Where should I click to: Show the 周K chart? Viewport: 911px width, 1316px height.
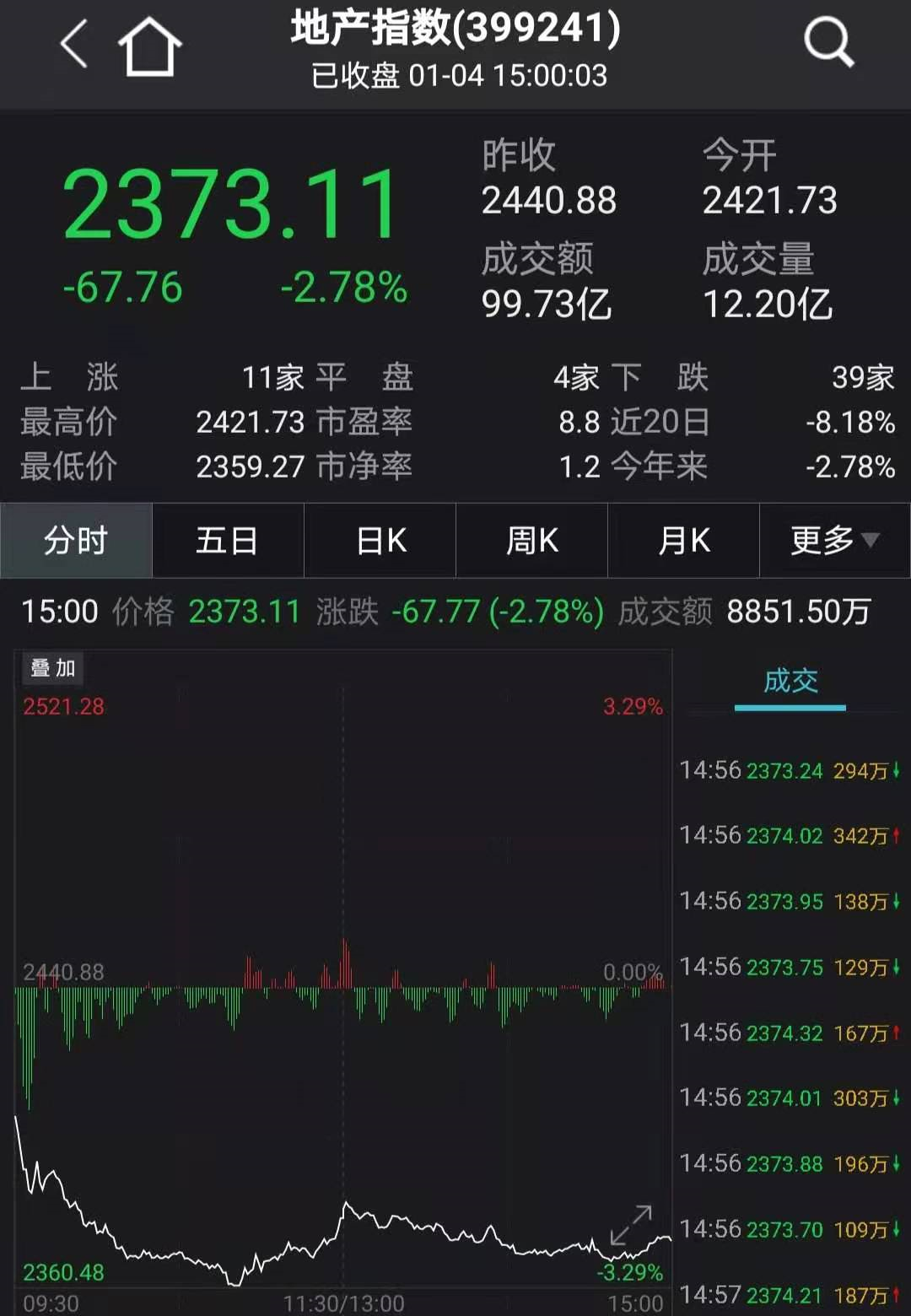531,541
